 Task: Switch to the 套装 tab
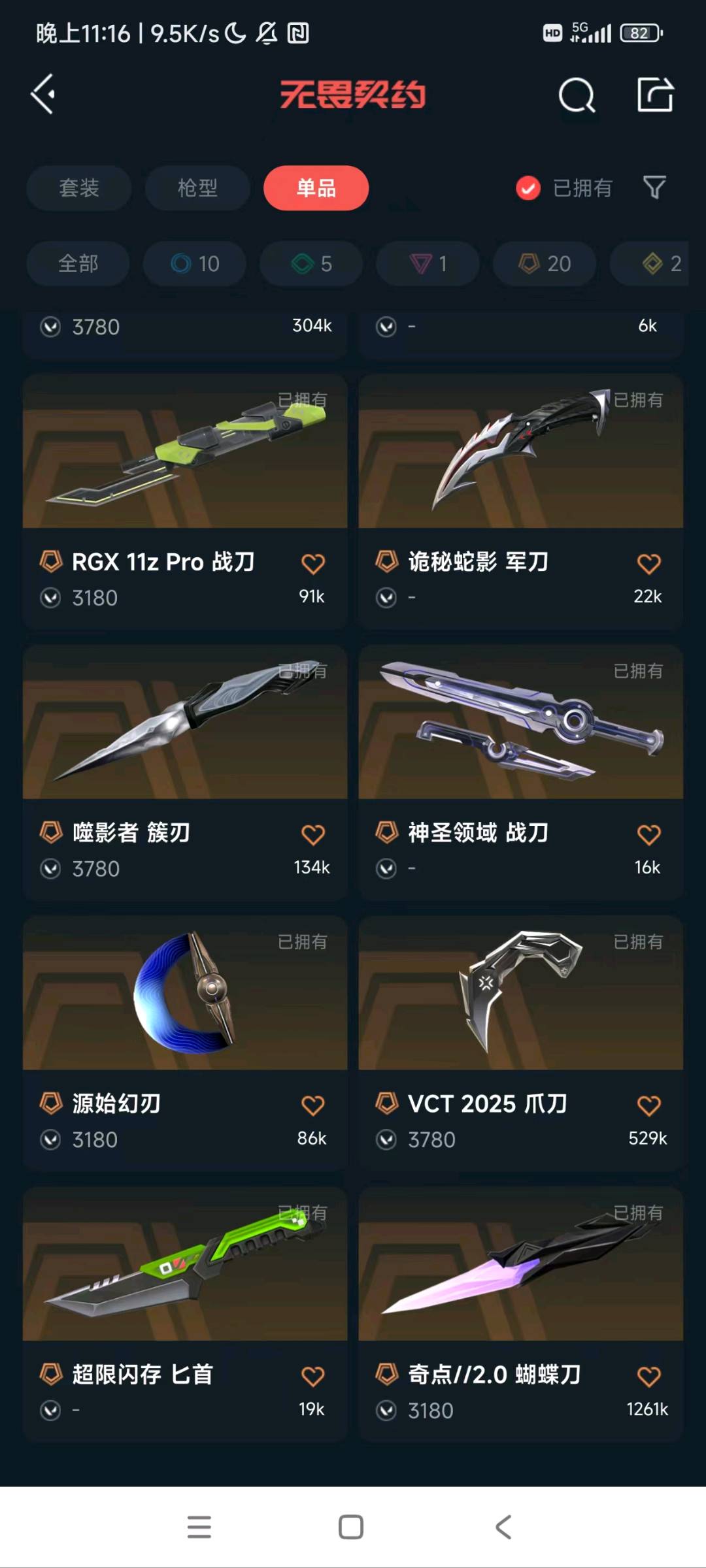click(x=79, y=188)
